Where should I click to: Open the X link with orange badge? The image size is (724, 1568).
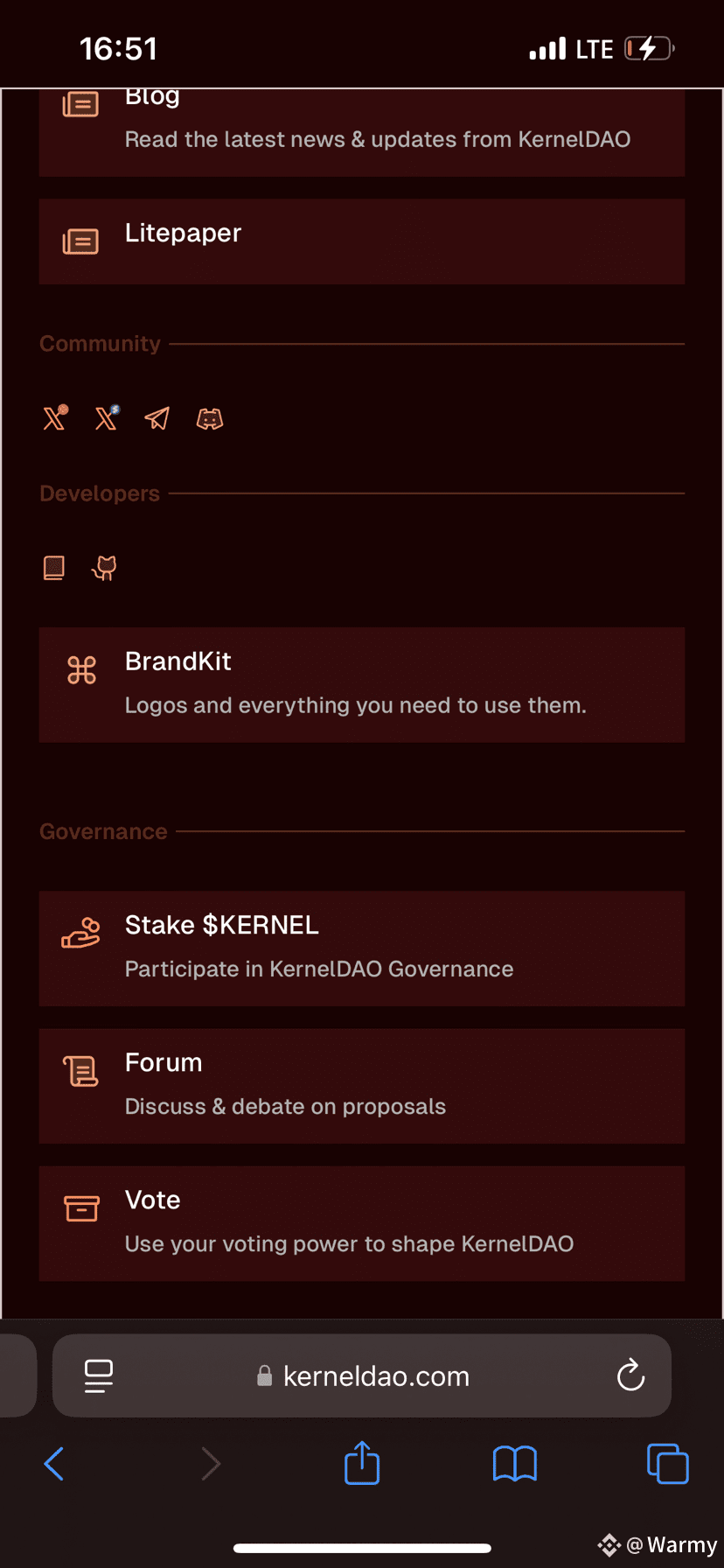click(x=55, y=418)
